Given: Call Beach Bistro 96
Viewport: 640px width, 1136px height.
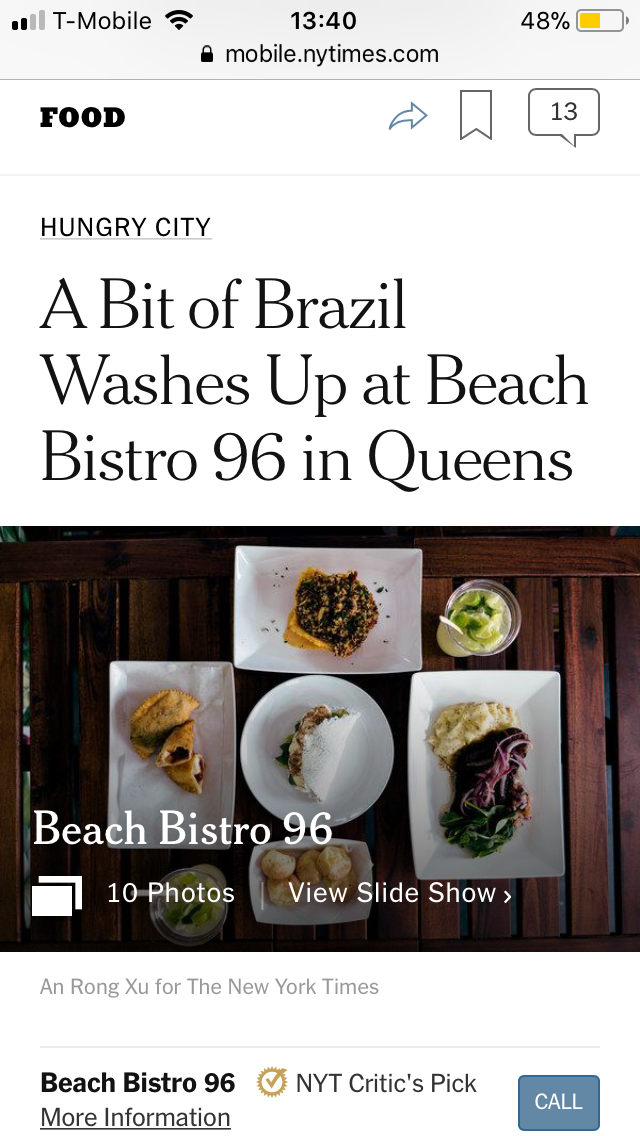Looking at the screenshot, I should (558, 1102).
